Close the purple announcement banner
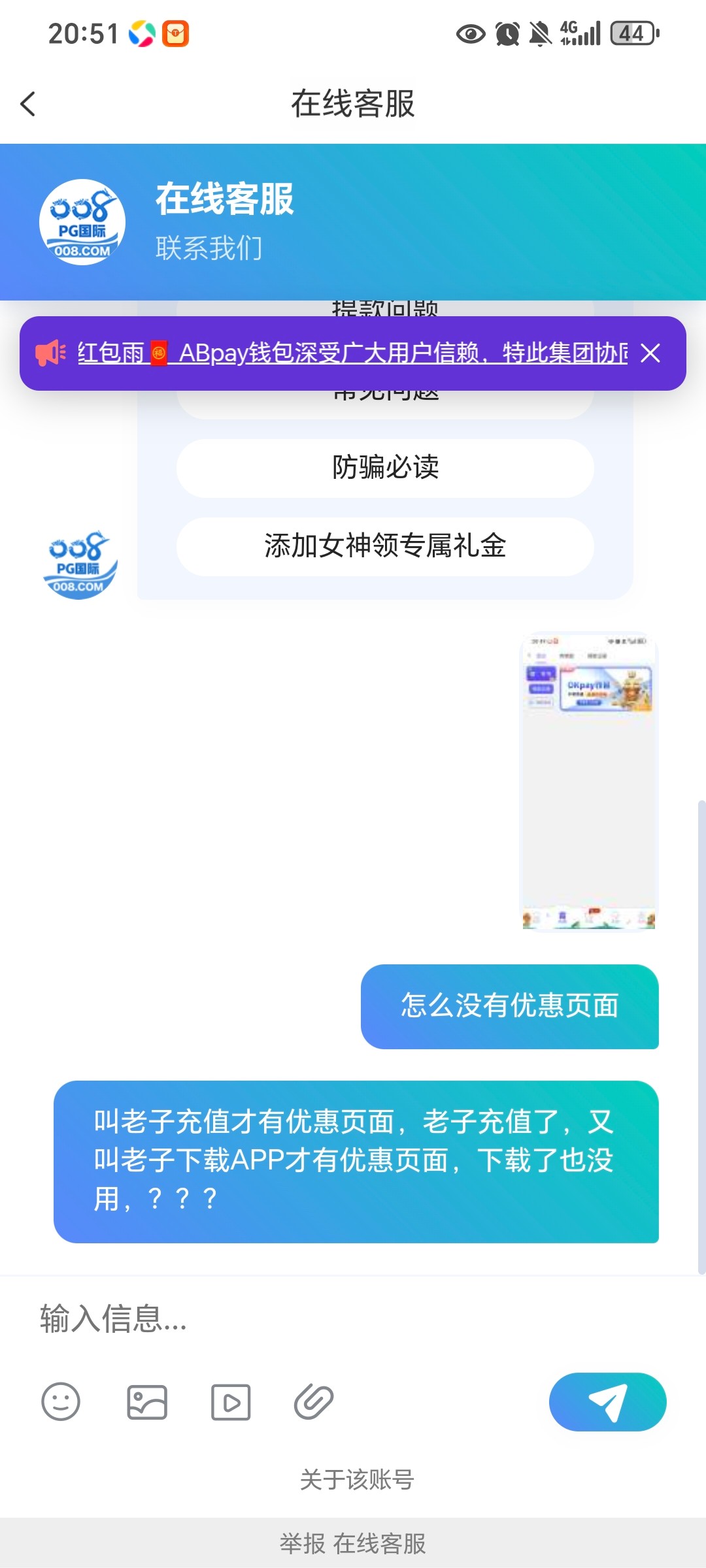706x1568 pixels. pos(650,353)
